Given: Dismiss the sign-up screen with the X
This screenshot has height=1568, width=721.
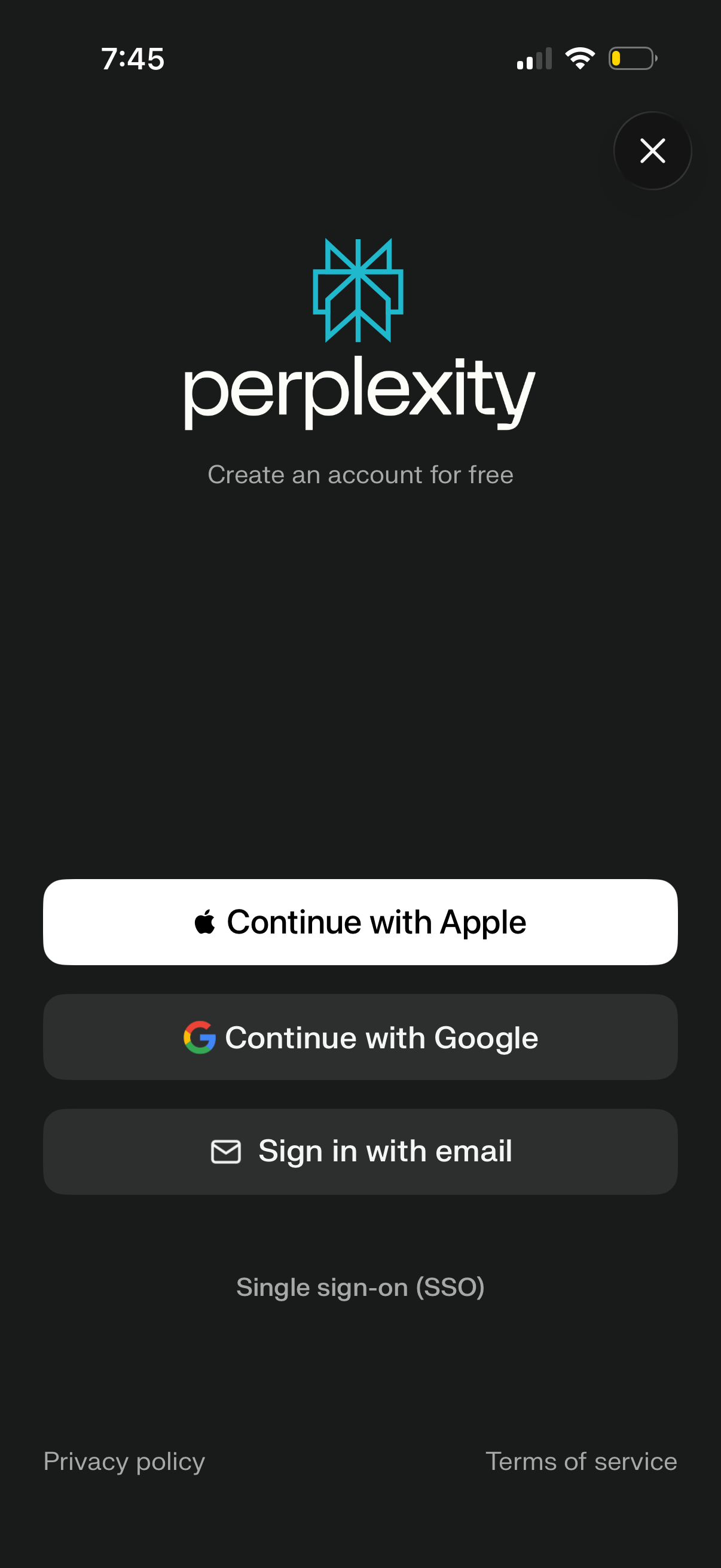Looking at the screenshot, I should [652, 151].
